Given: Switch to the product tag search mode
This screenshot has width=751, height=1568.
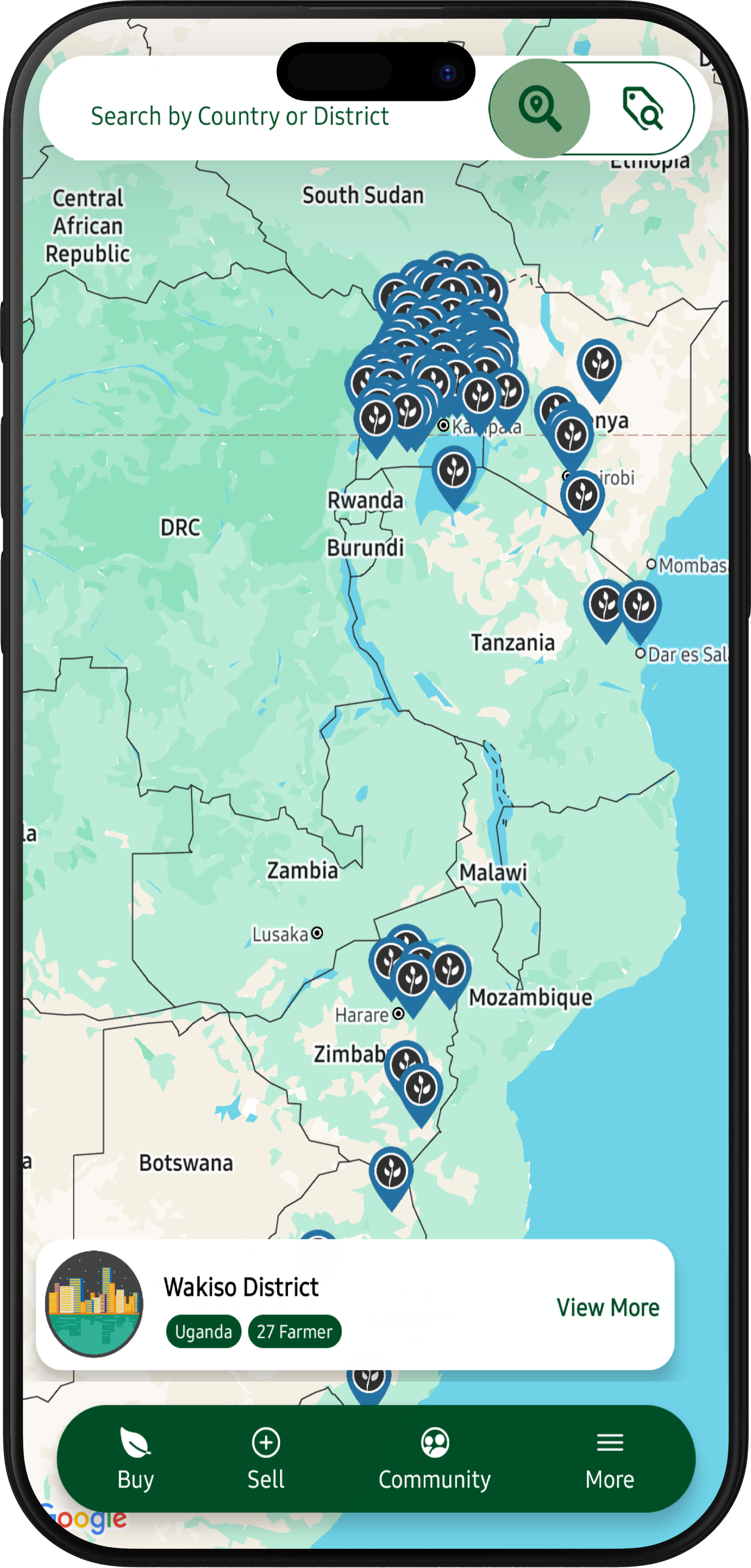Looking at the screenshot, I should pyautogui.click(x=643, y=109).
